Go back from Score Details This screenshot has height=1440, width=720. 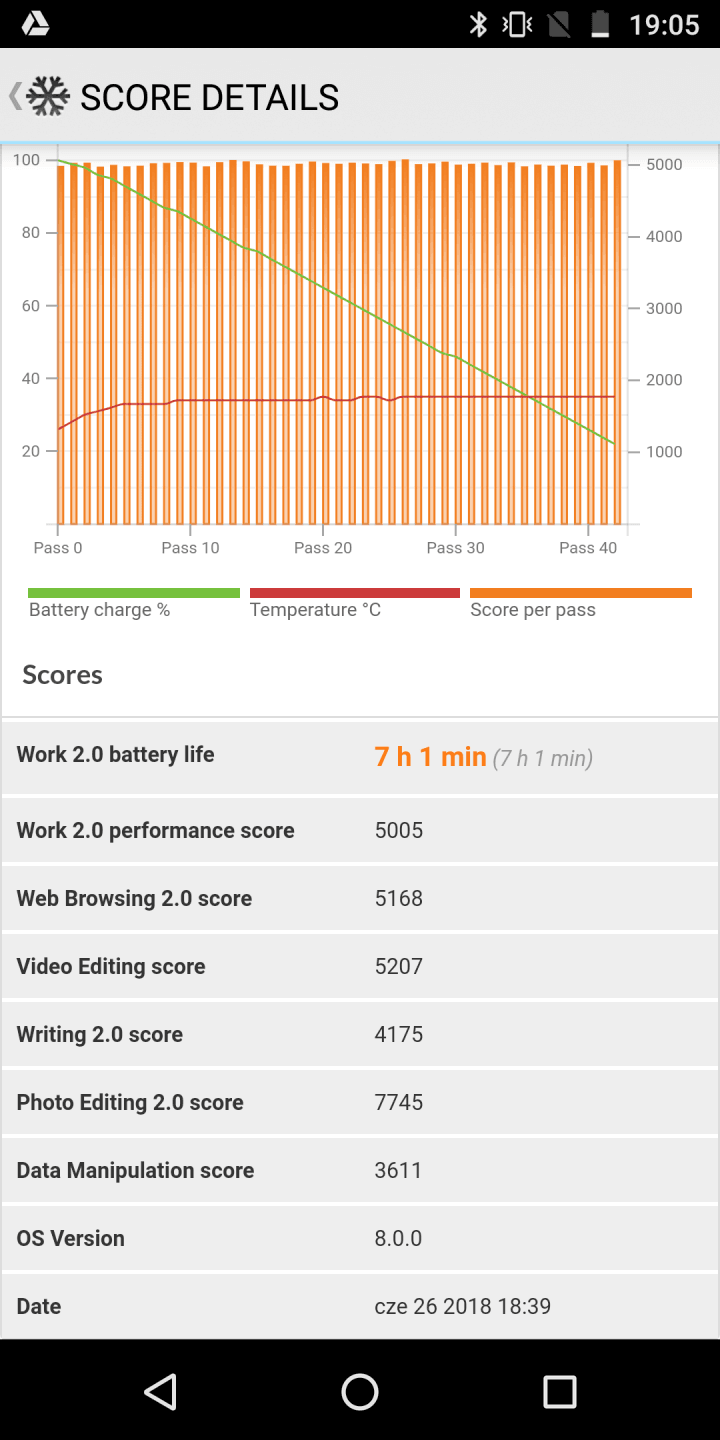(x=38, y=97)
